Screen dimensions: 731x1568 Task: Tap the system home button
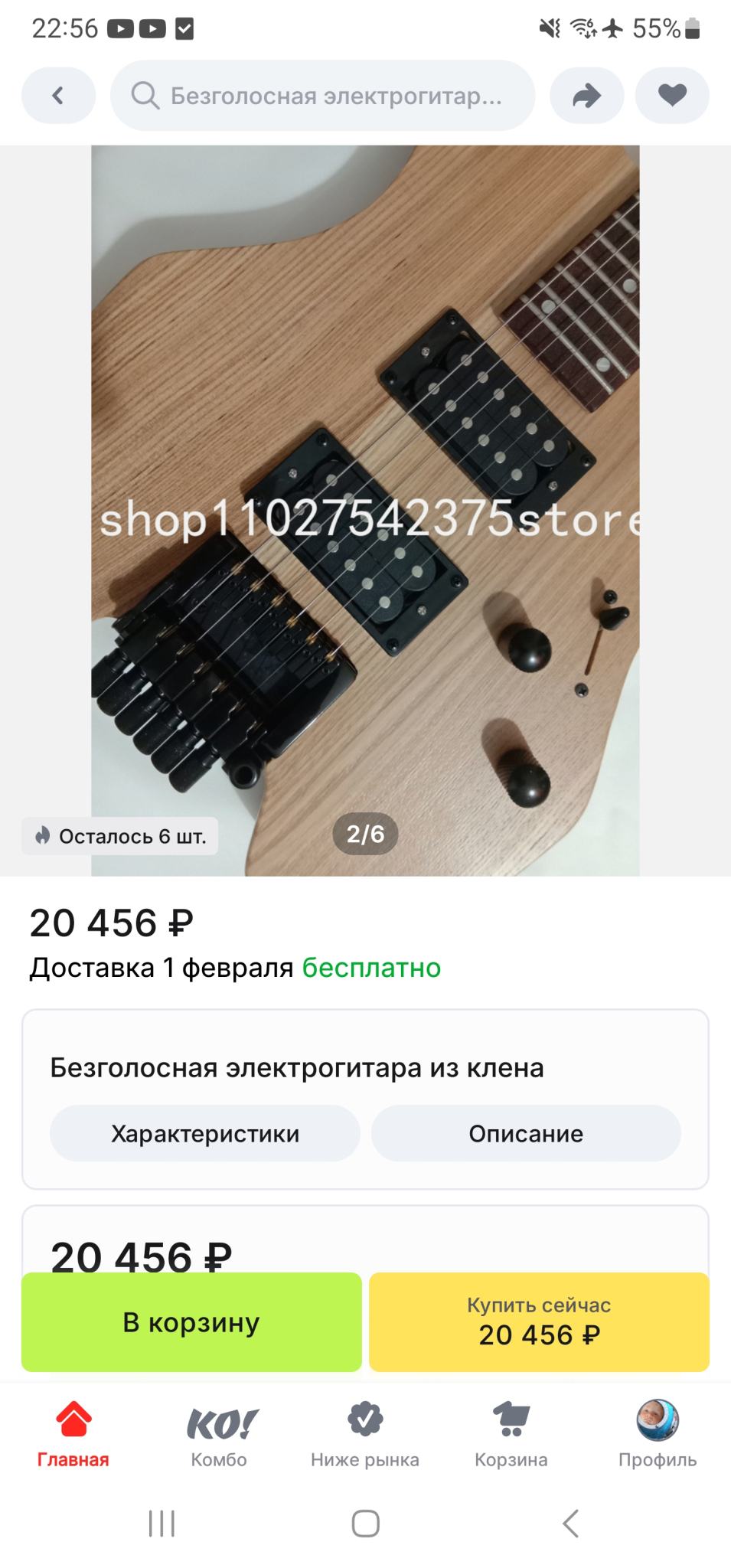[365, 1524]
